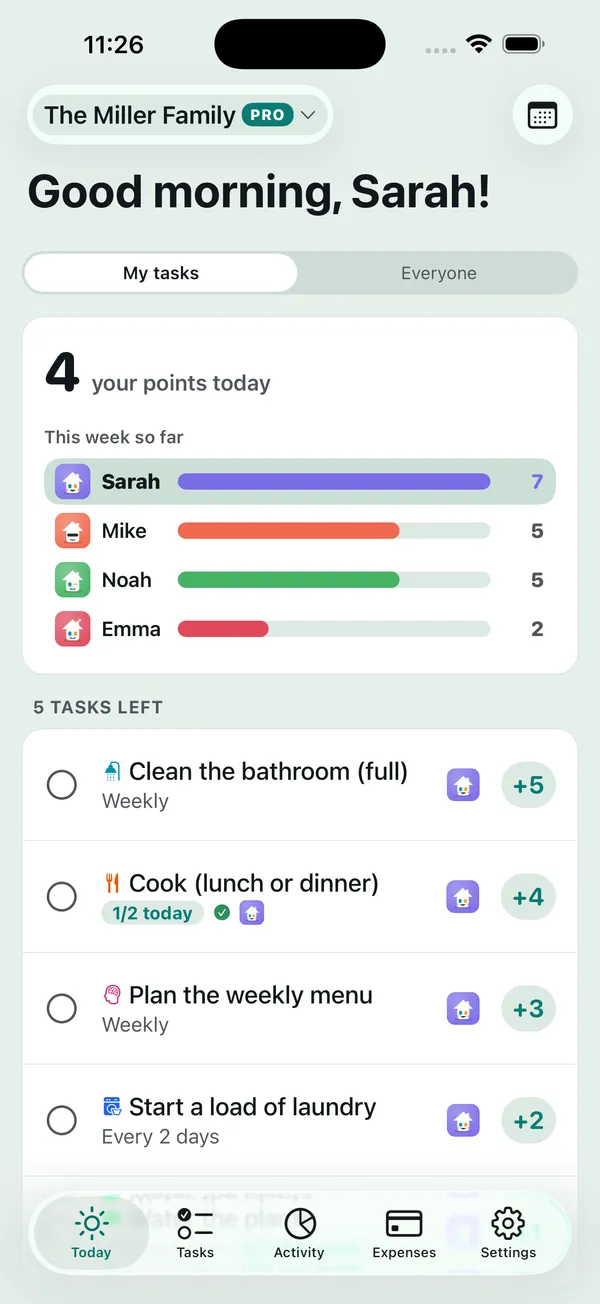Open Sarah's row in the weekly leaderboard

click(300, 482)
